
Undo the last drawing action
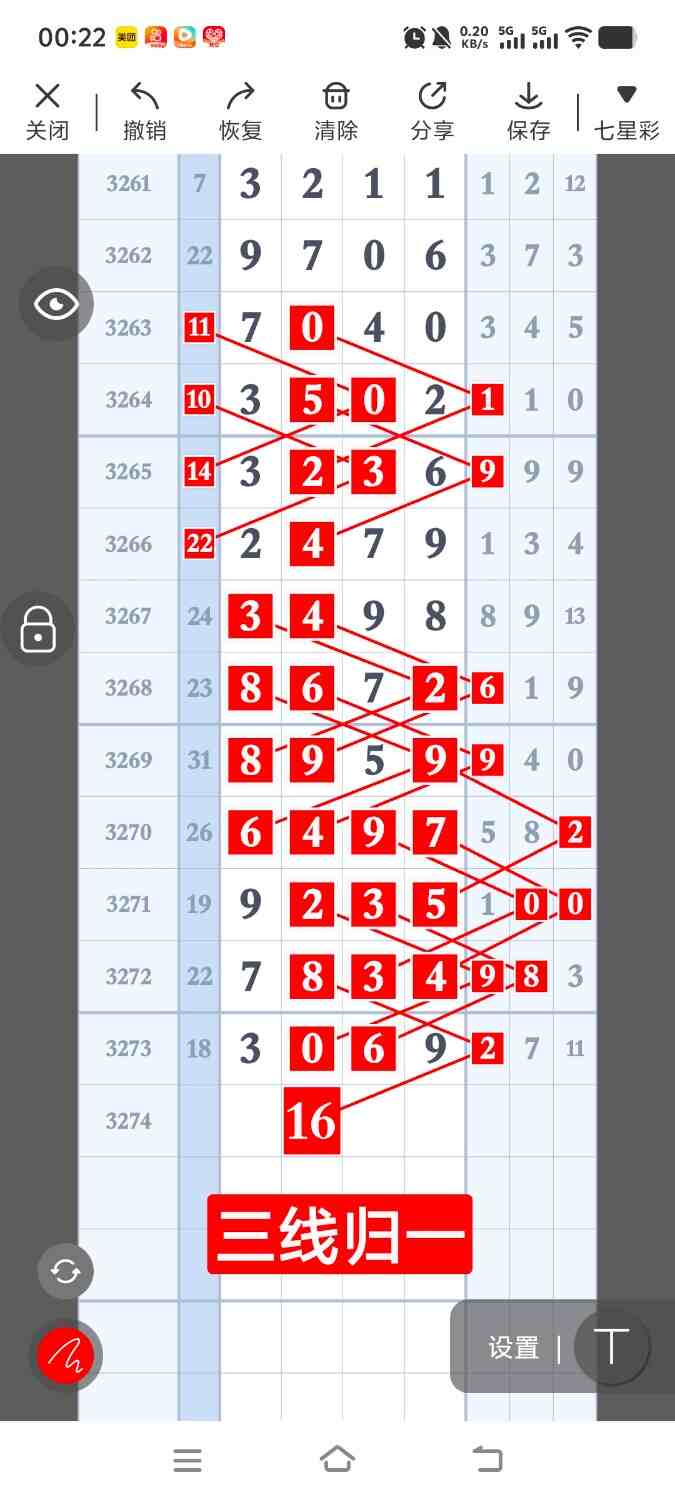click(145, 111)
